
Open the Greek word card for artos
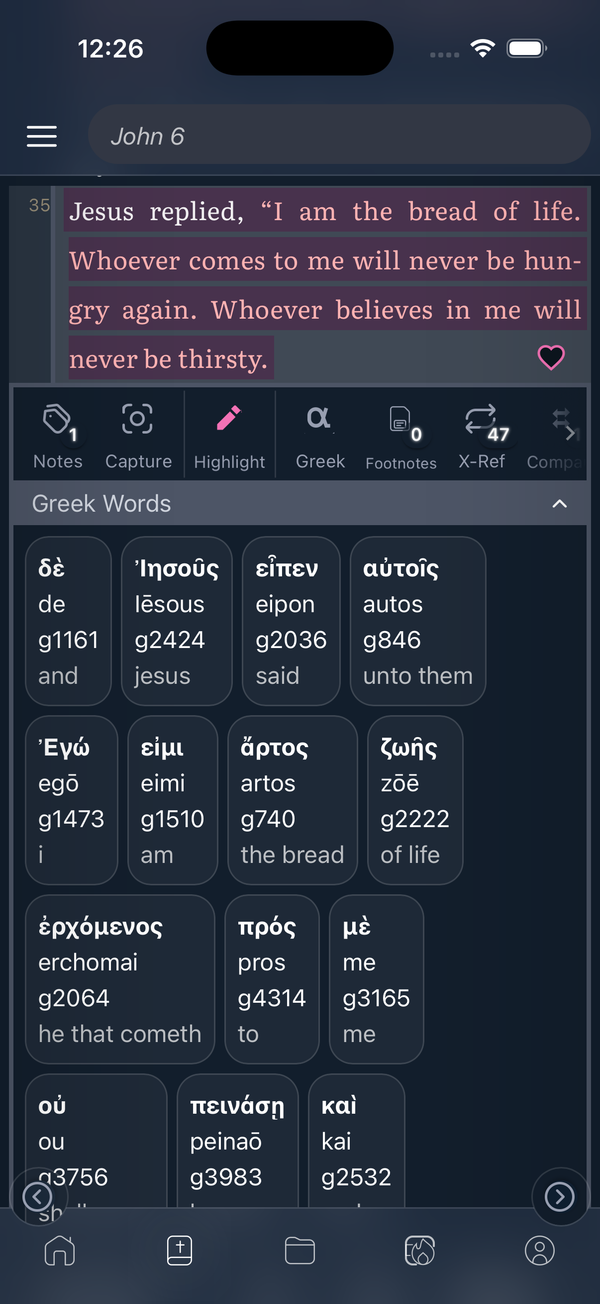point(291,800)
